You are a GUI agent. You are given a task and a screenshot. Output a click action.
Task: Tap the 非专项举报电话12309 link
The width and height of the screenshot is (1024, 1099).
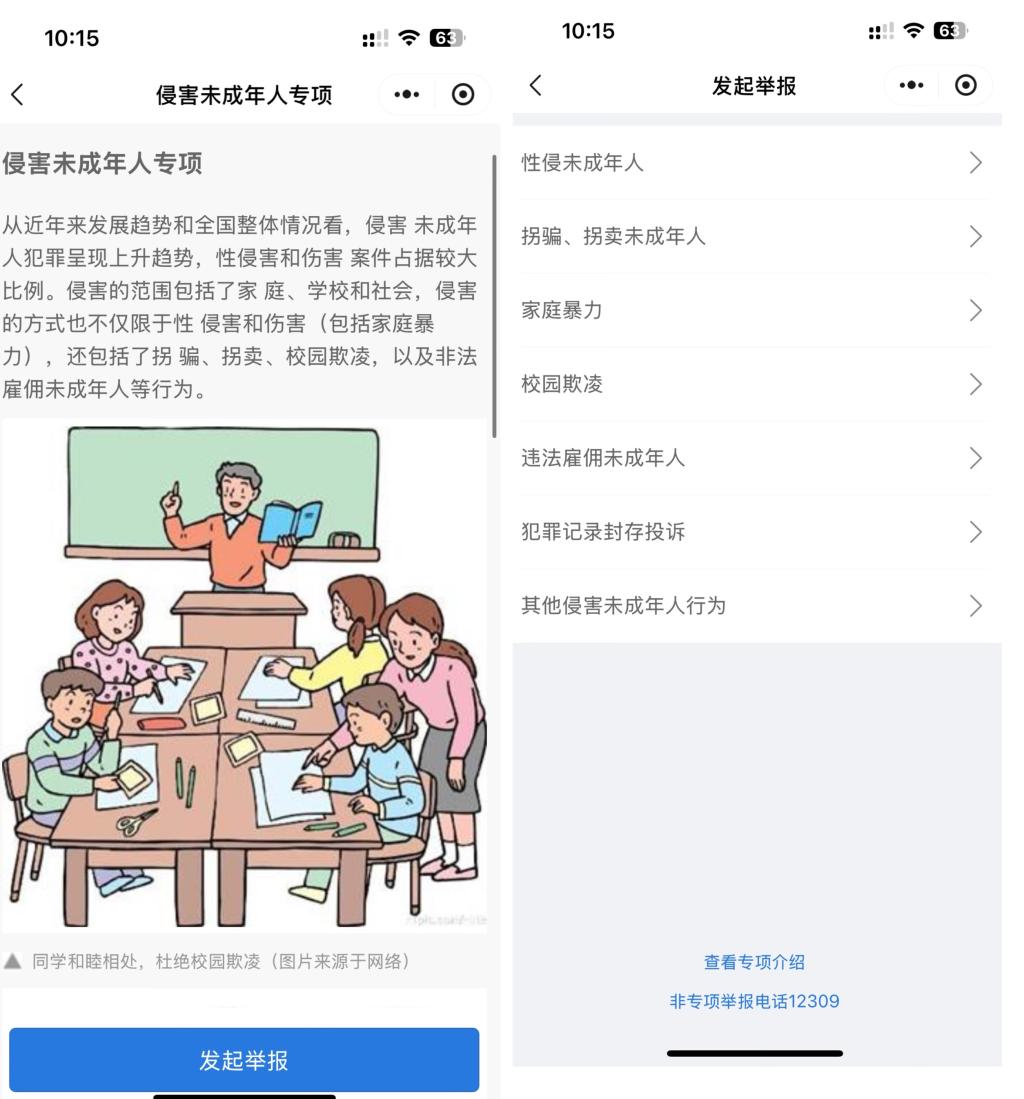click(754, 1001)
